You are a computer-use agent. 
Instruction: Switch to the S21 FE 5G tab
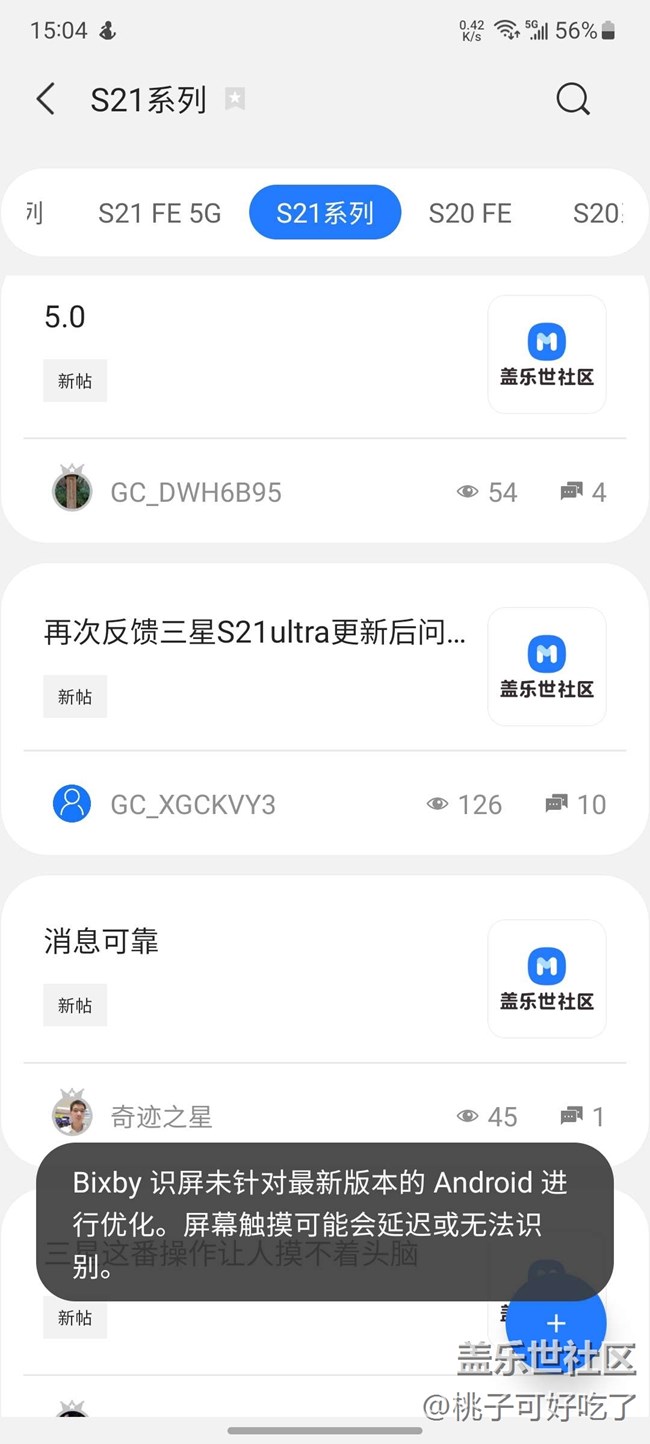pyautogui.click(x=160, y=213)
